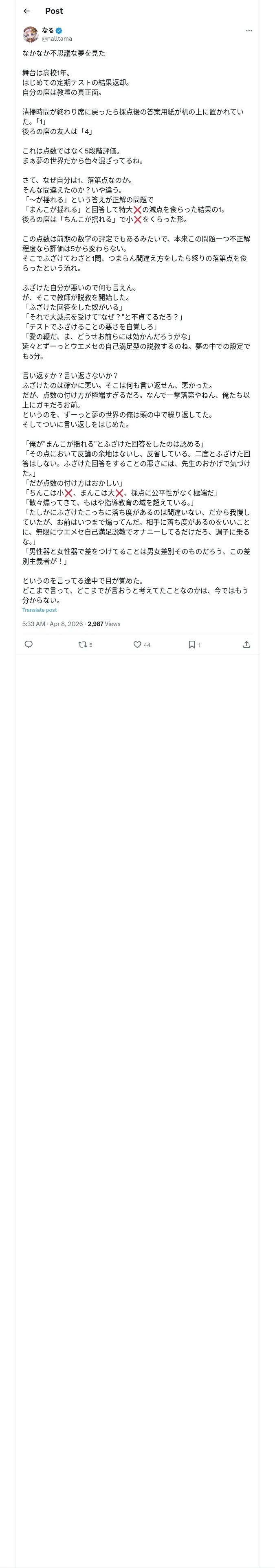Tap the Translate post link
Viewport: 275px width, 1568px height.
click(40, 610)
